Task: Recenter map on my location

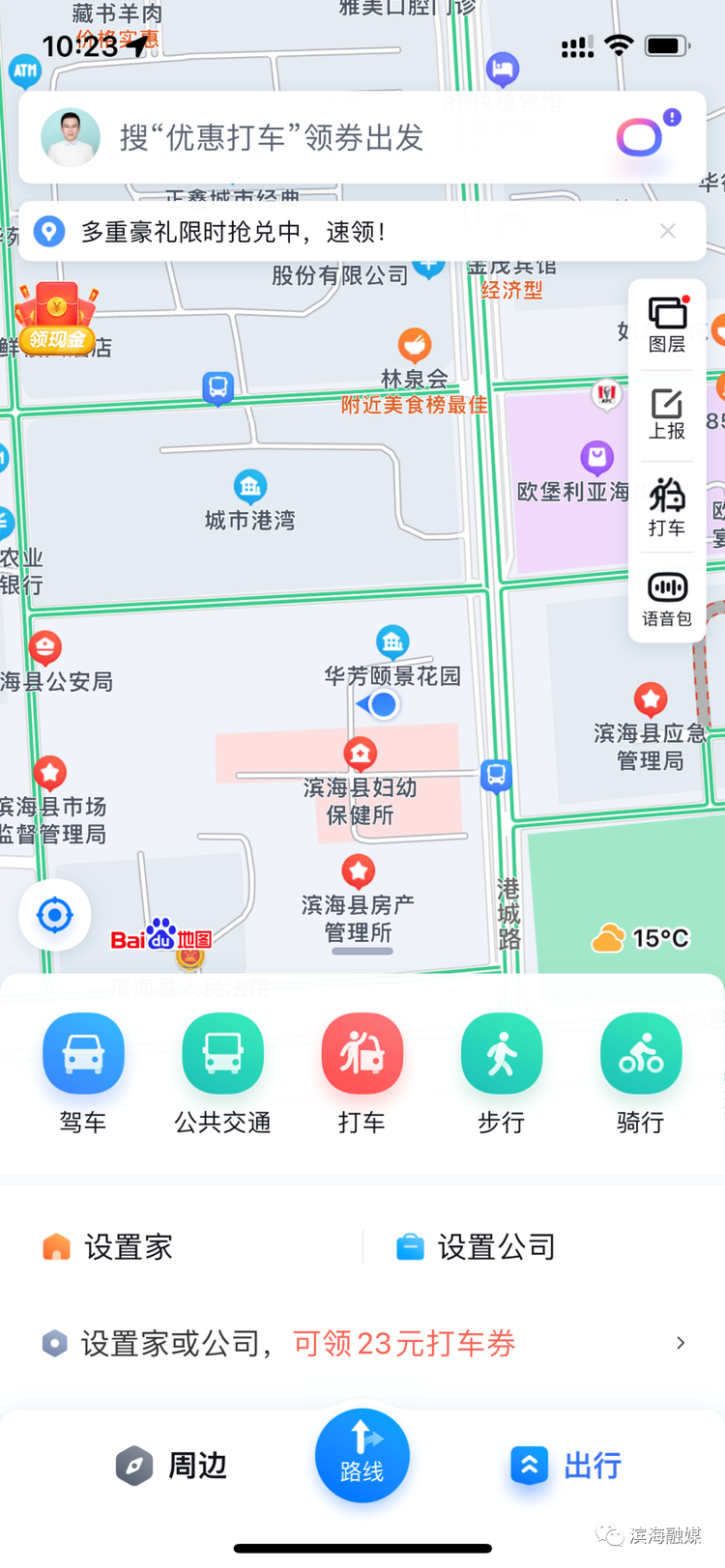Action: tap(55, 915)
